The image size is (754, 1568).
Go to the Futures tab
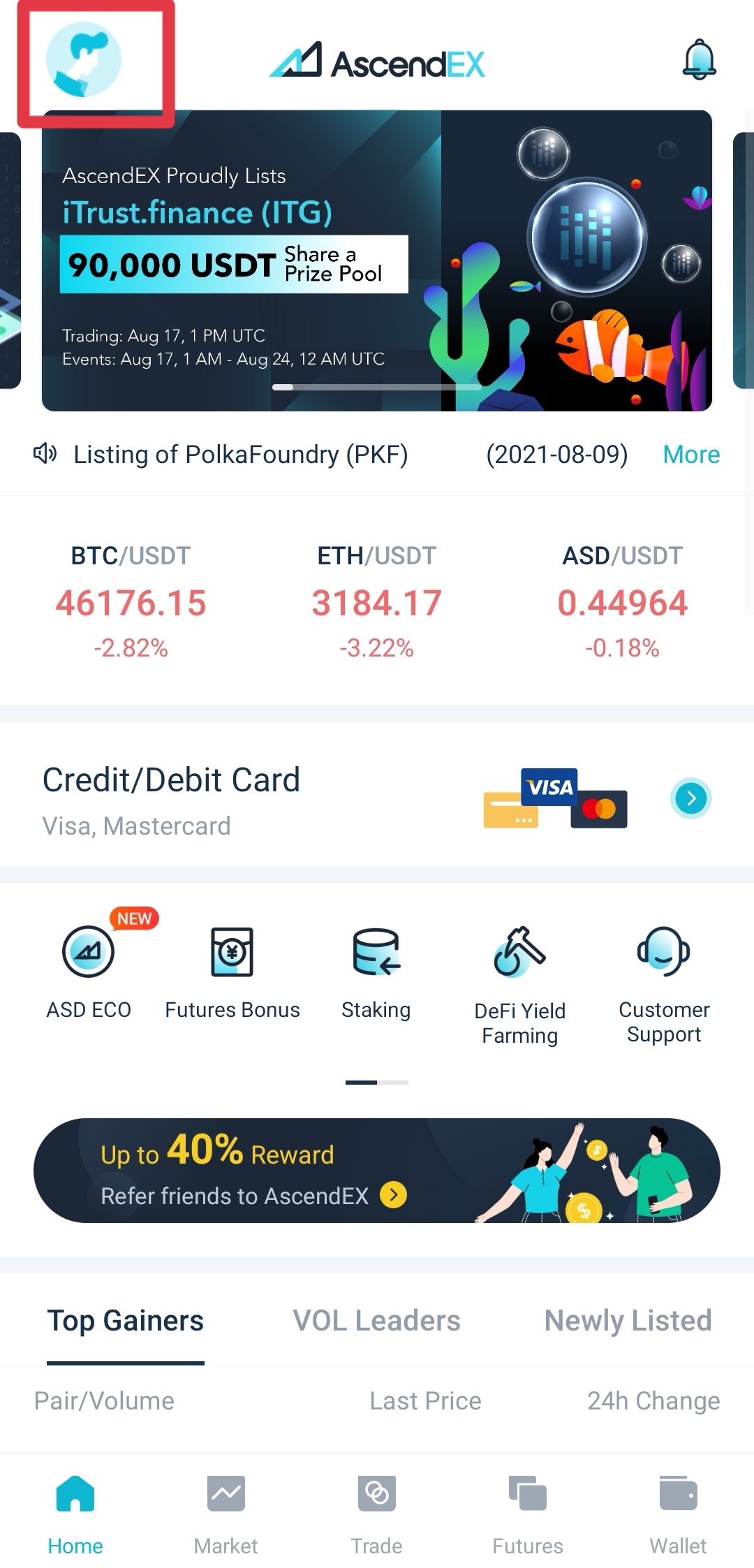(x=528, y=1512)
